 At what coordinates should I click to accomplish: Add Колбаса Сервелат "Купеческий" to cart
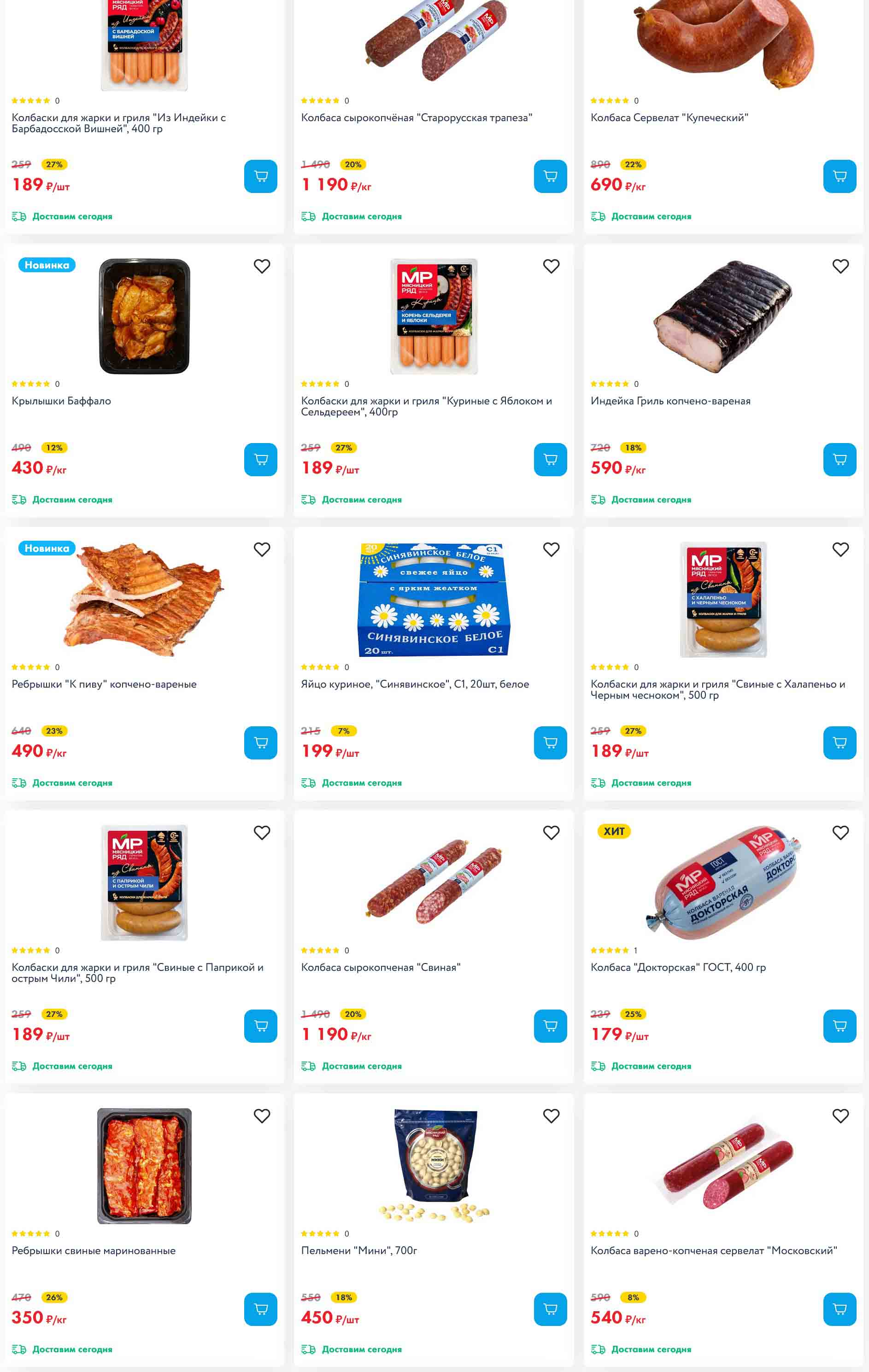tap(840, 176)
